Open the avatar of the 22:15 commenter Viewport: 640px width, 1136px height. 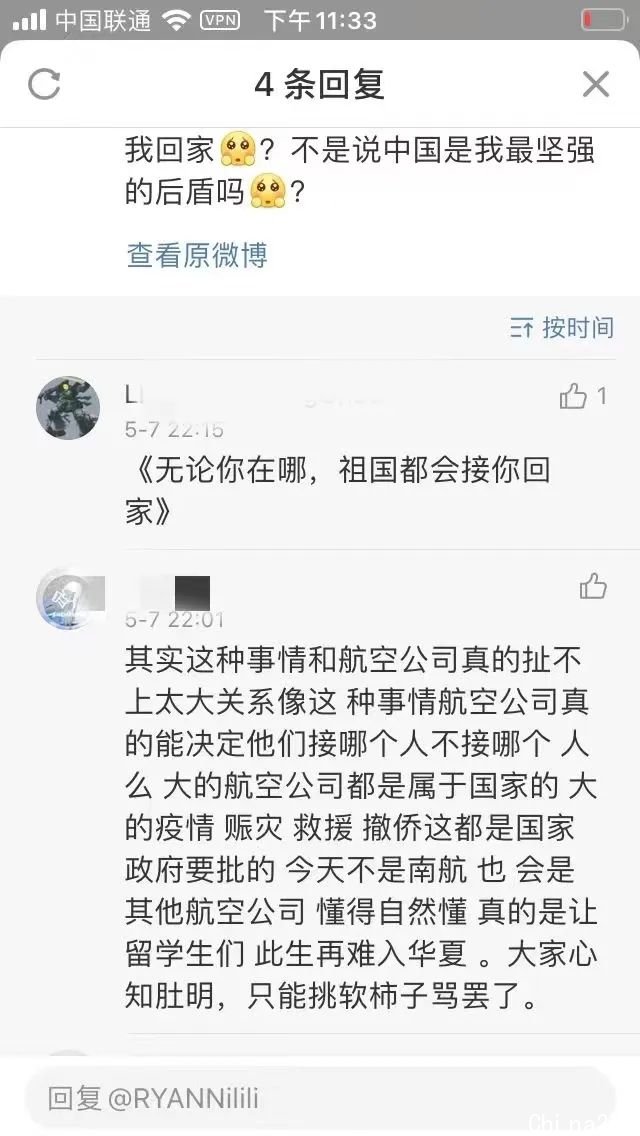[x=68, y=407]
